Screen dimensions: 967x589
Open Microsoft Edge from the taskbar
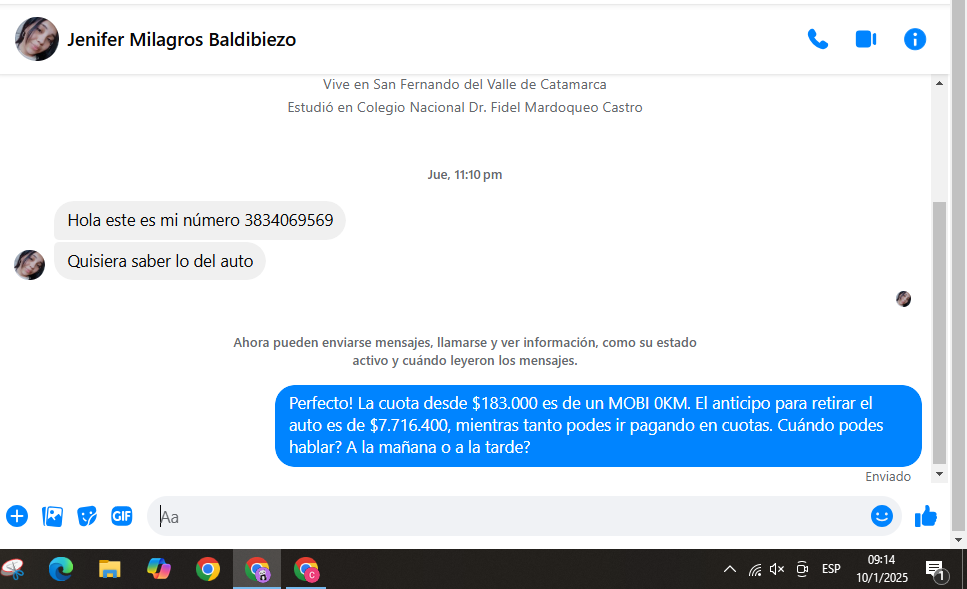point(61,569)
